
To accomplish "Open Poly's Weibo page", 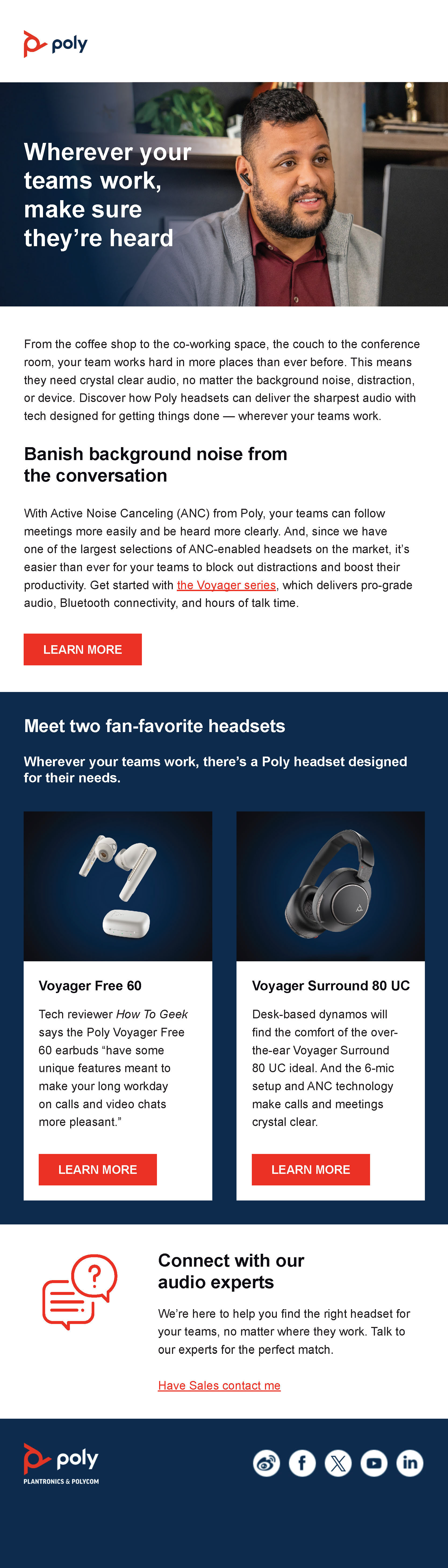I will [267, 1463].
